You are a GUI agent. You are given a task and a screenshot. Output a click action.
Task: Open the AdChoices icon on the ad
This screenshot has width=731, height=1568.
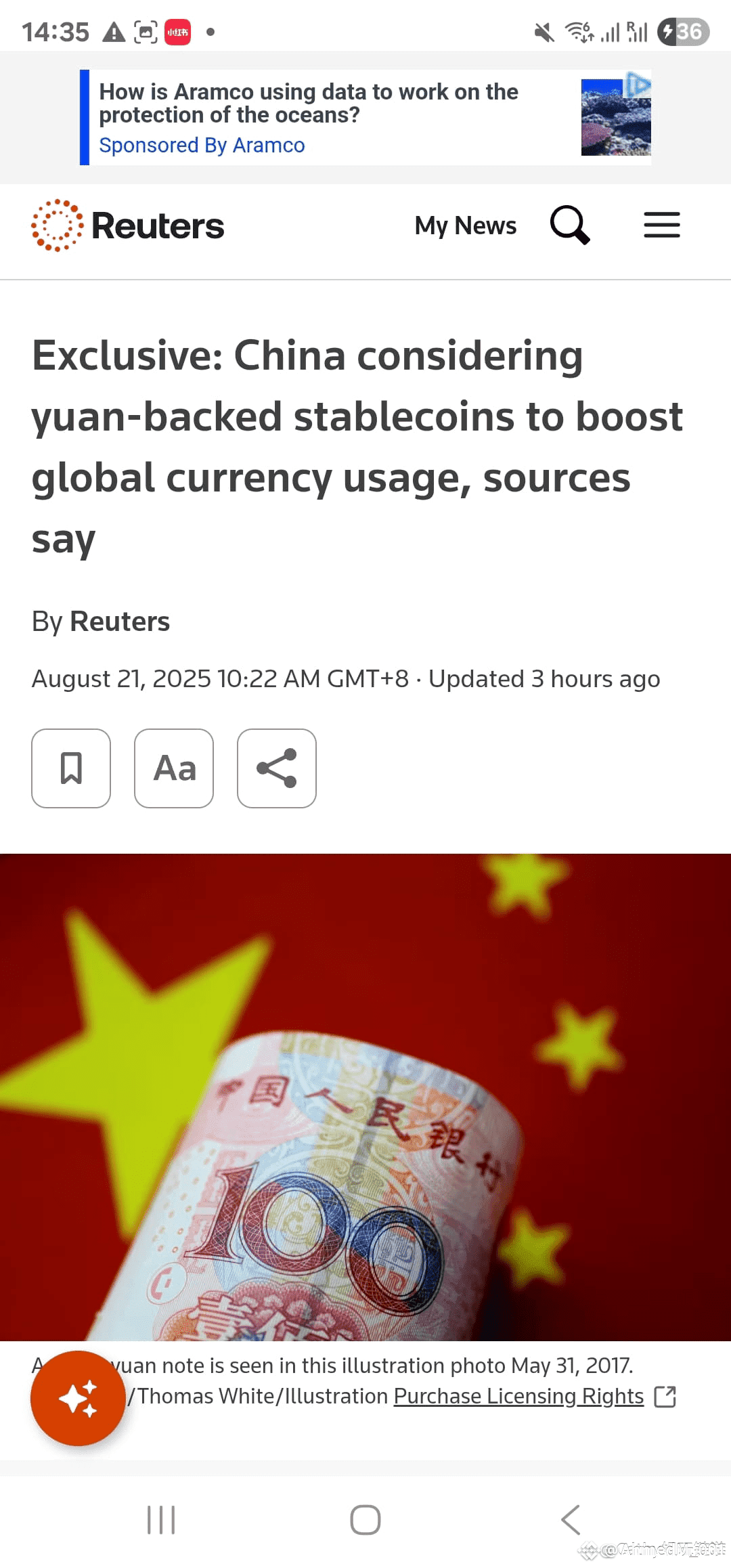point(638,84)
